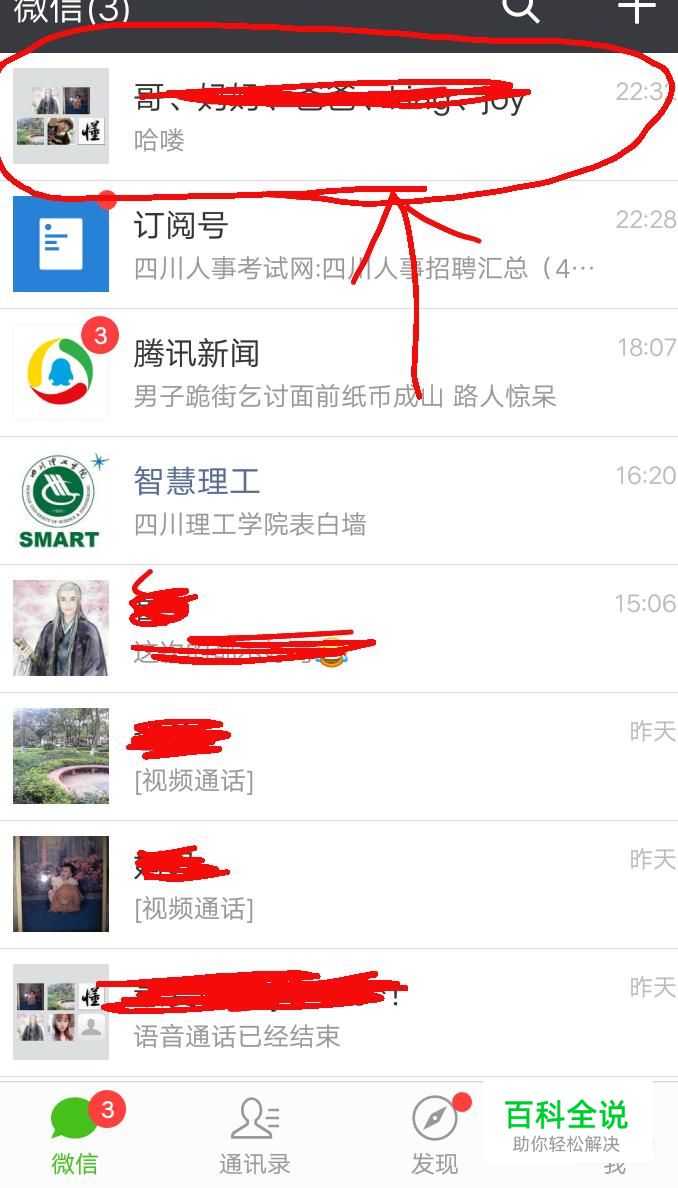Tap the plus icon in the header
Screen dimensions: 678x1188
coord(636,10)
